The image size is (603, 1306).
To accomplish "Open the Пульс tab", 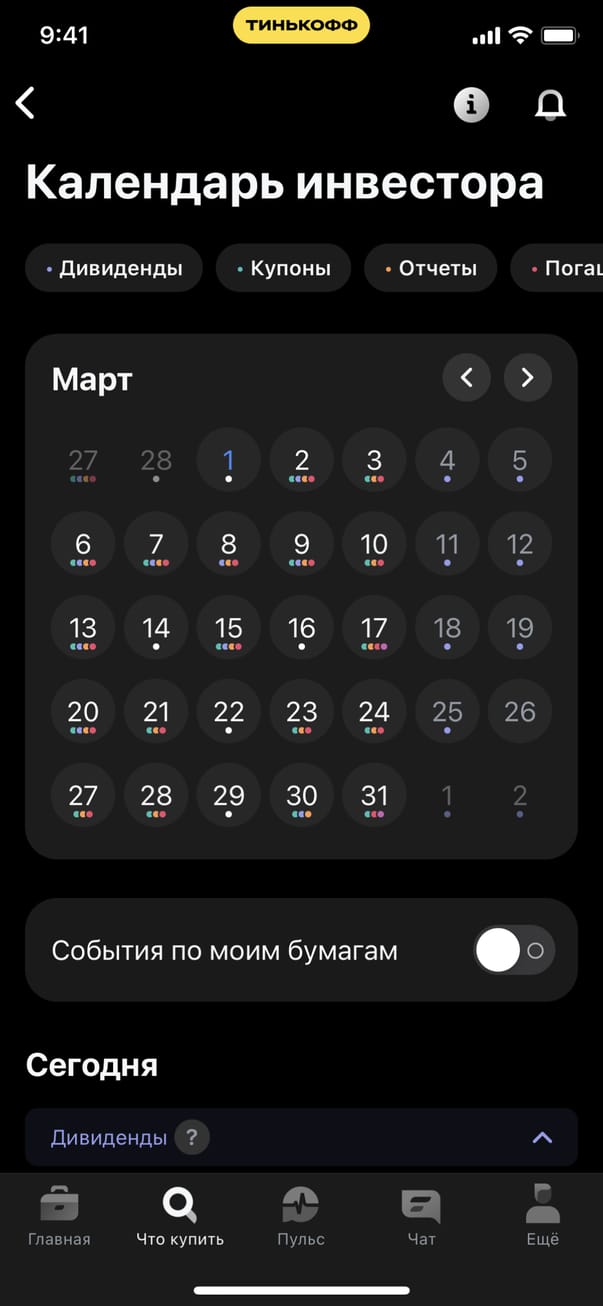I will (x=301, y=1216).
